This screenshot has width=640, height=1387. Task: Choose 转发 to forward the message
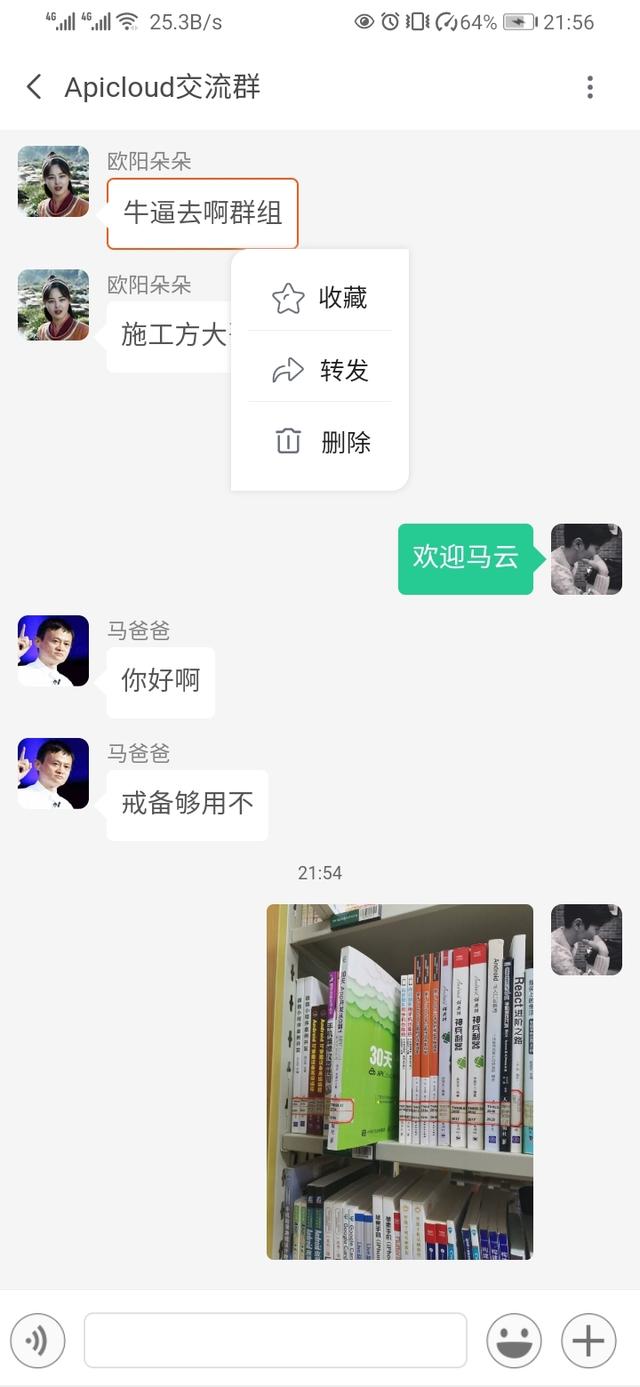320,370
